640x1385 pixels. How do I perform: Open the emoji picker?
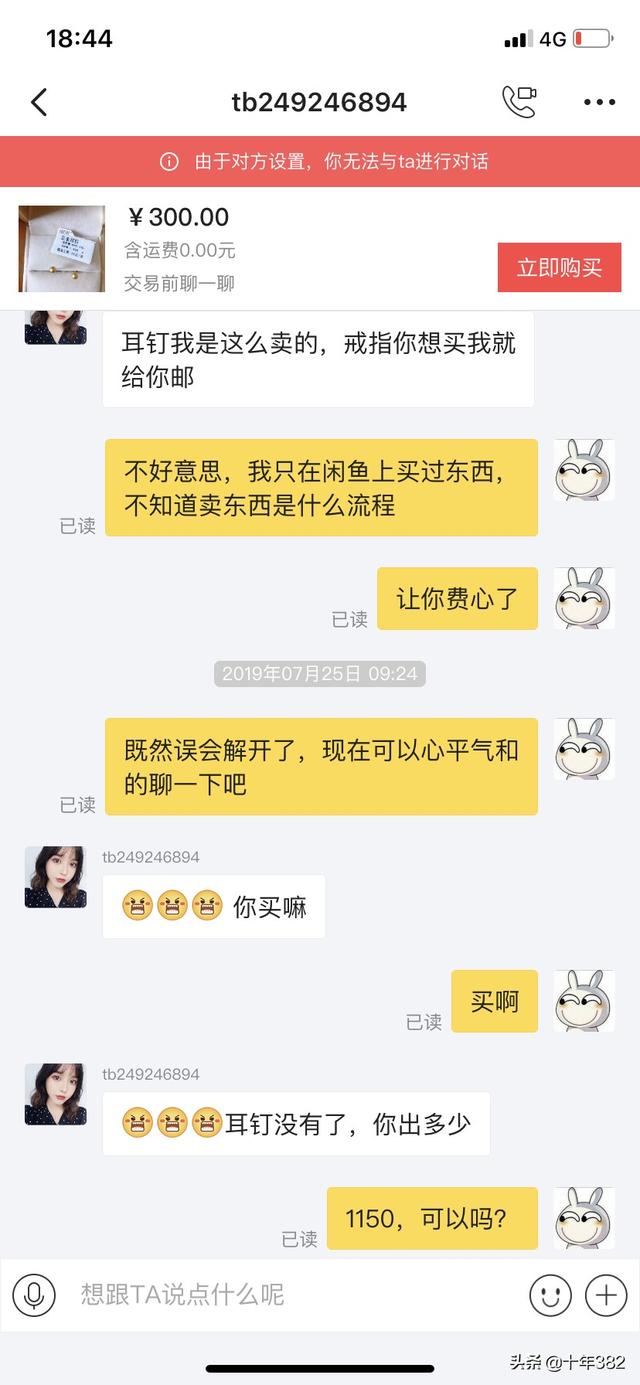(x=550, y=1295)
